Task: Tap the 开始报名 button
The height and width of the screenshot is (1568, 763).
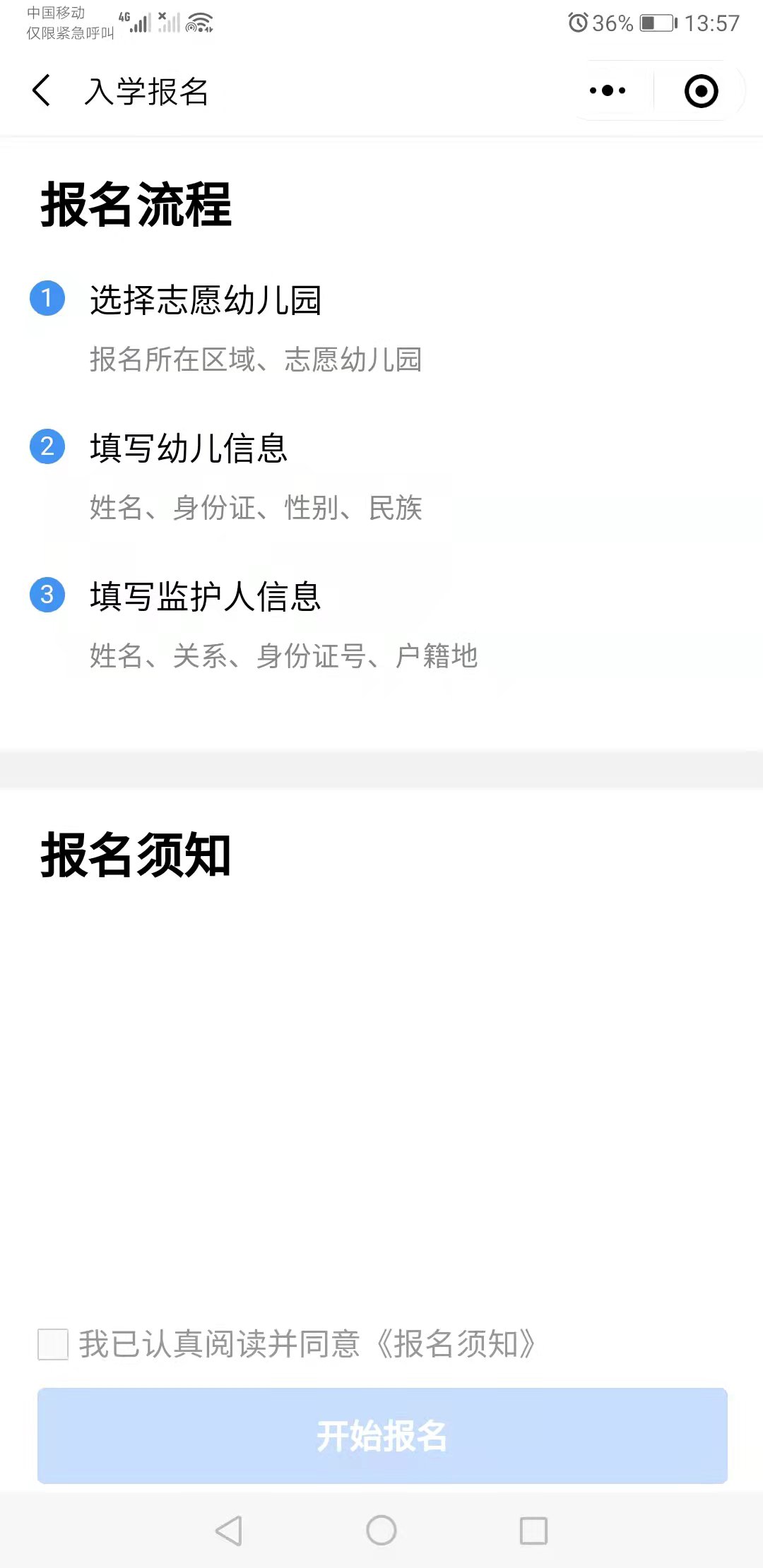Action: [x=382, y=1435]
